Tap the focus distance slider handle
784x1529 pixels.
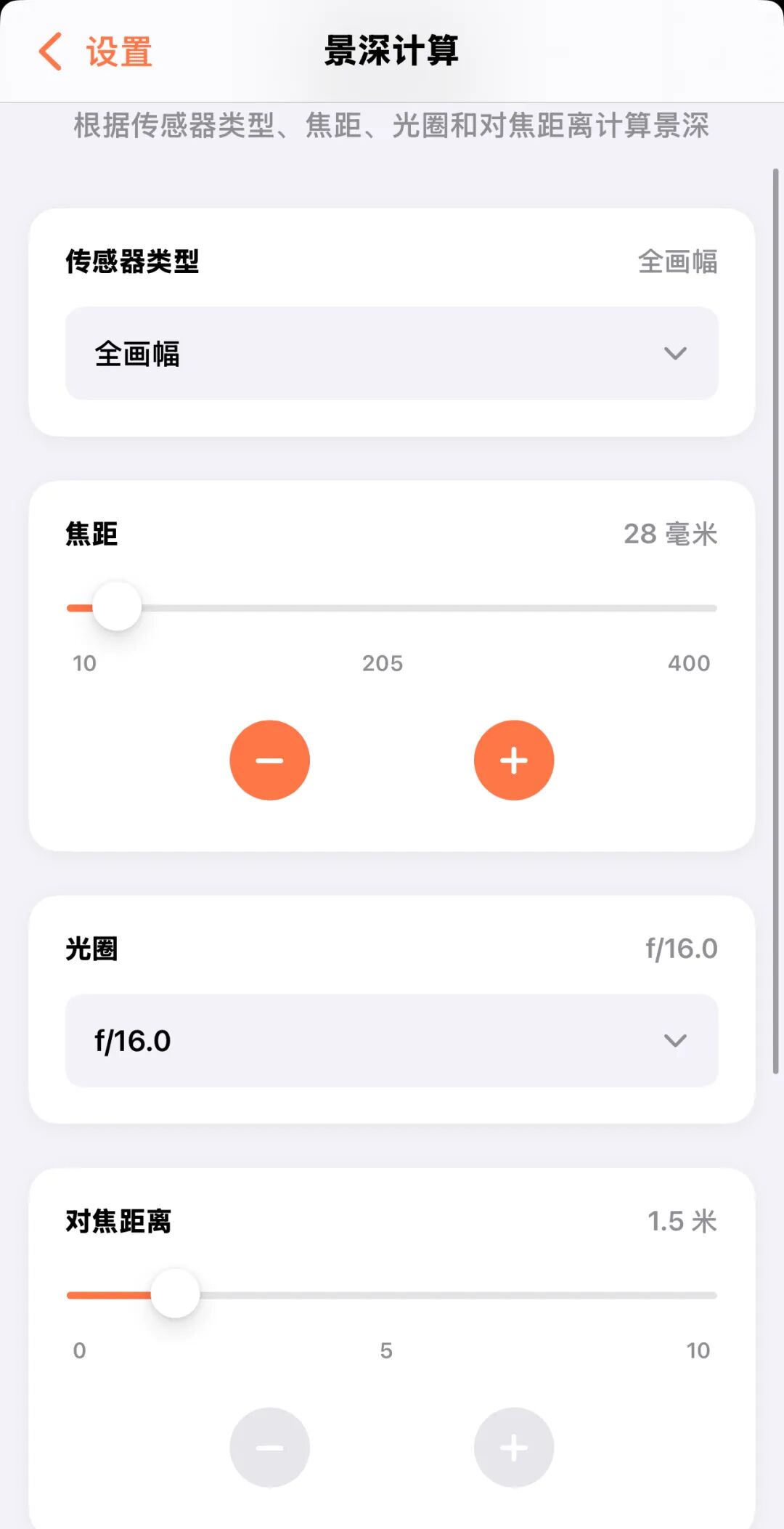pyautogui.click(x=174, y=1293)
